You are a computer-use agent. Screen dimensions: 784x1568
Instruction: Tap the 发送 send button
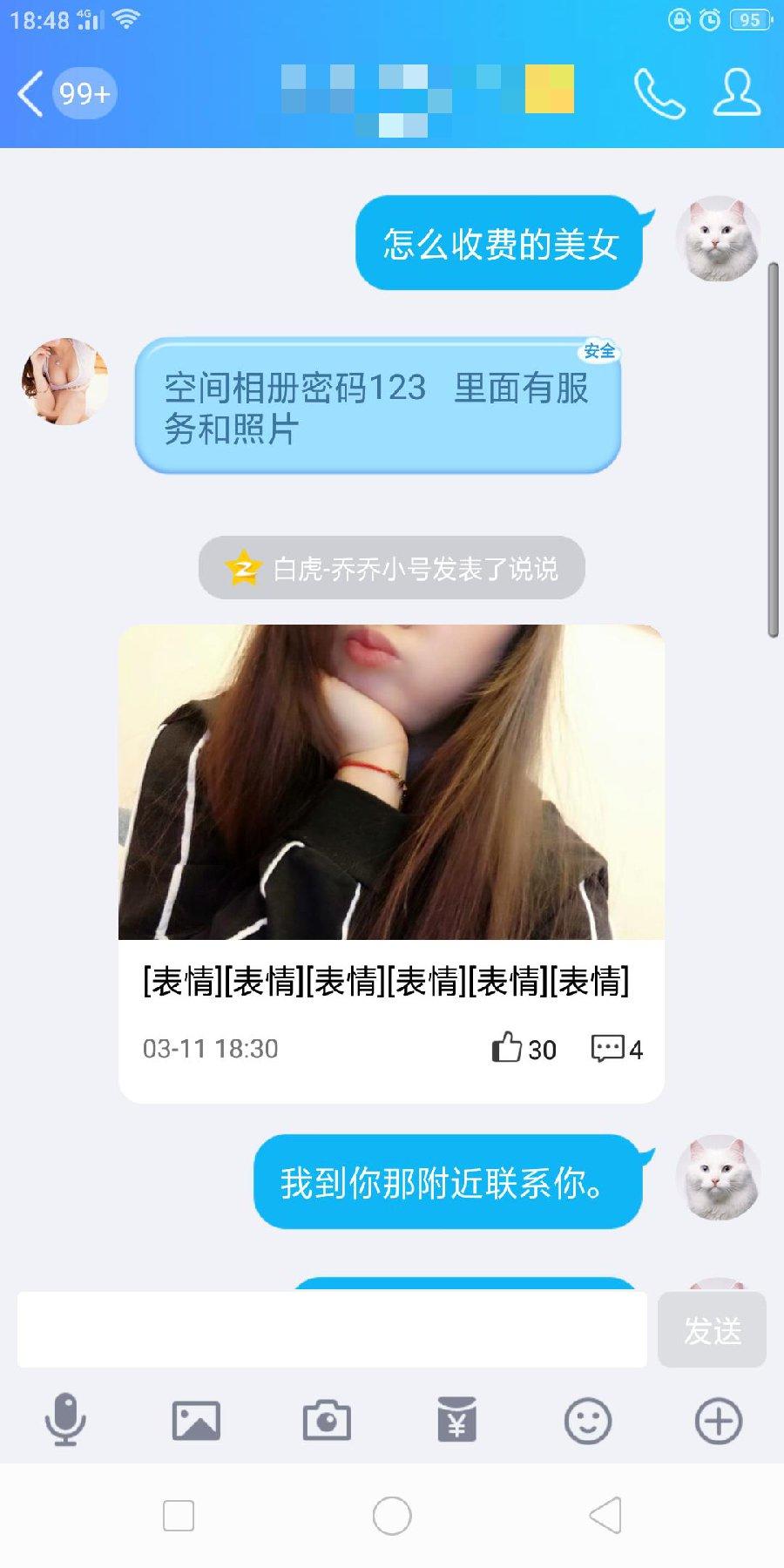712,1329
